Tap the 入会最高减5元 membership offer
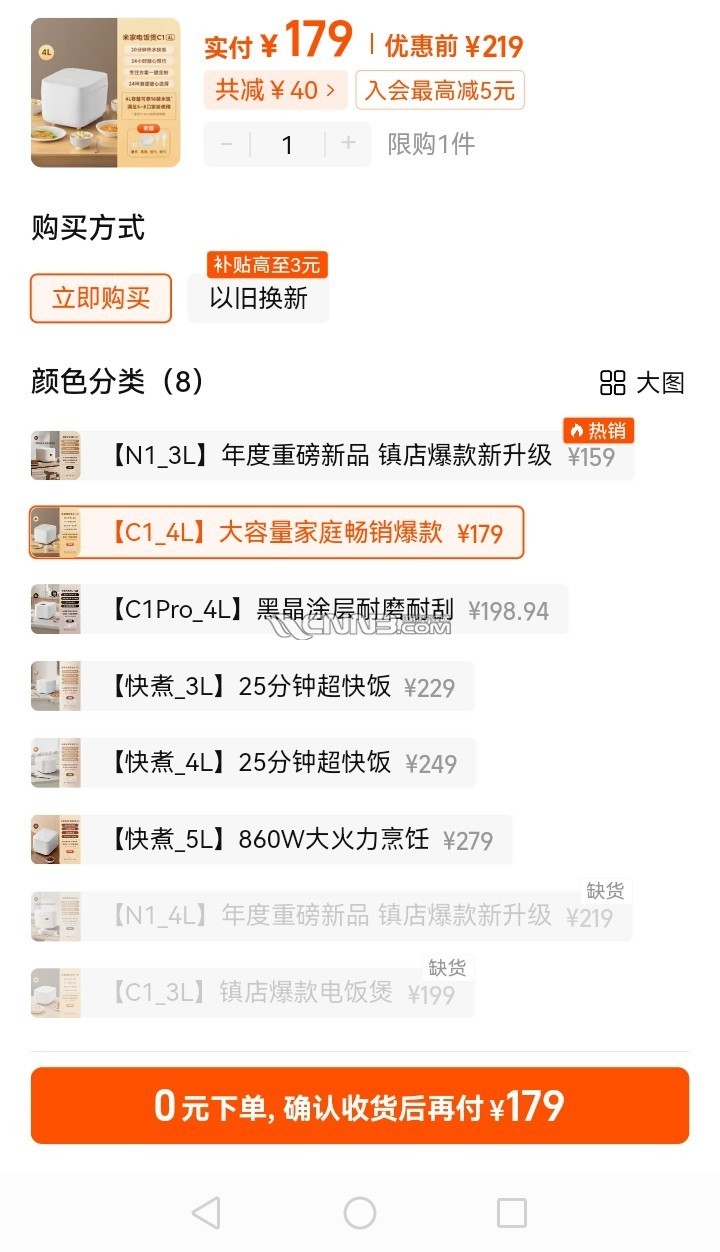Viewport: 720px width, 1252px height. click(x=440, y=91)
